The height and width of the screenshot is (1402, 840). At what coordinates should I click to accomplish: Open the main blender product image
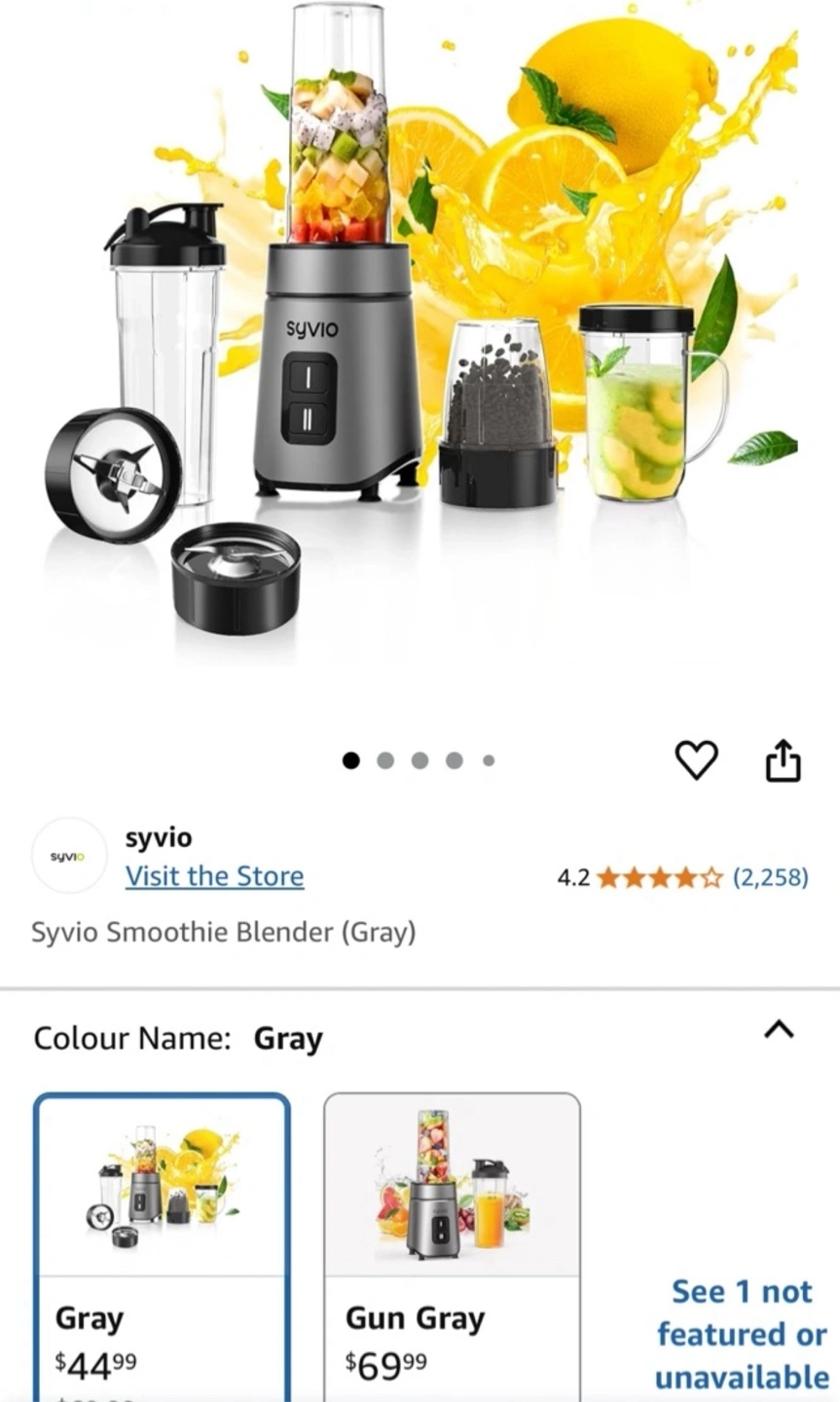(x=420, y=331)
